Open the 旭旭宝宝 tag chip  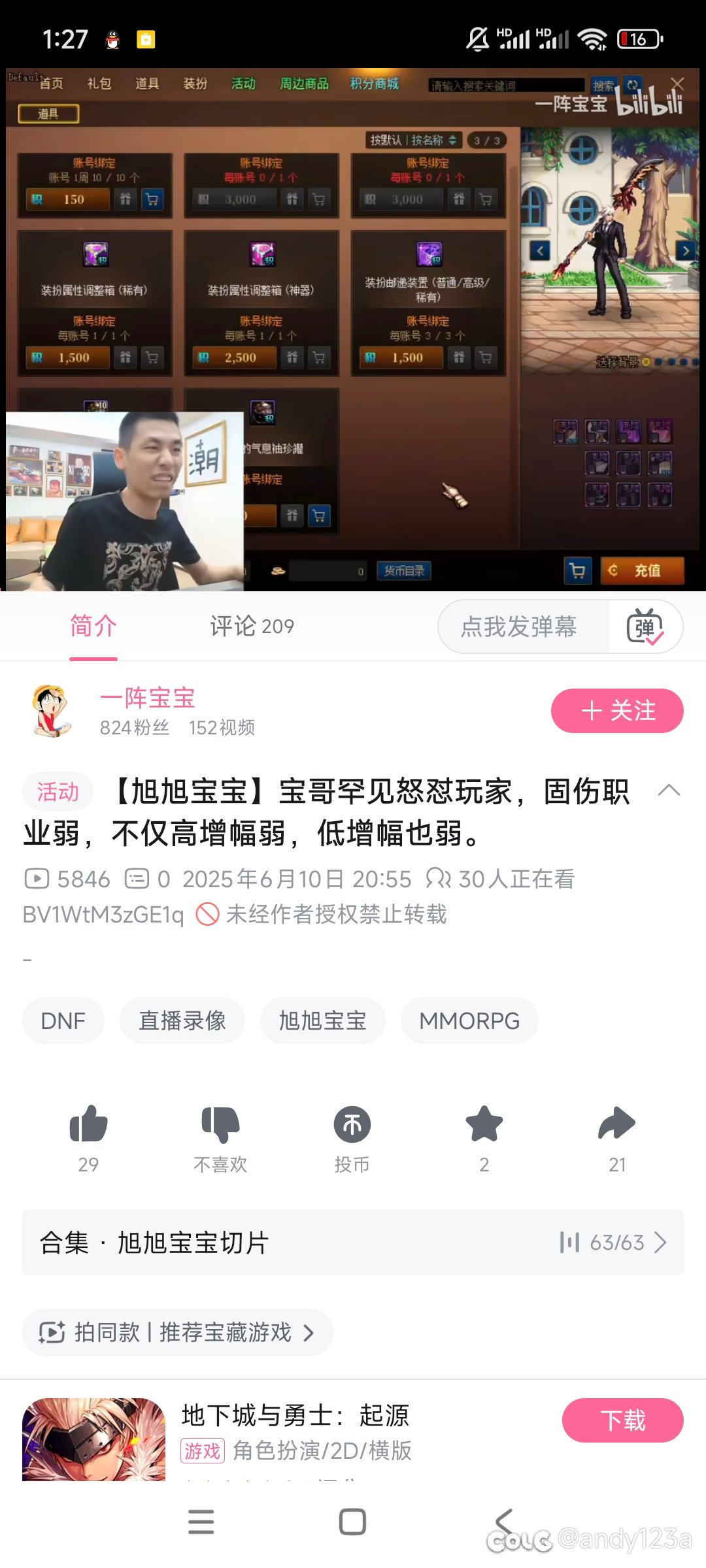click(x=323, y=1021)
